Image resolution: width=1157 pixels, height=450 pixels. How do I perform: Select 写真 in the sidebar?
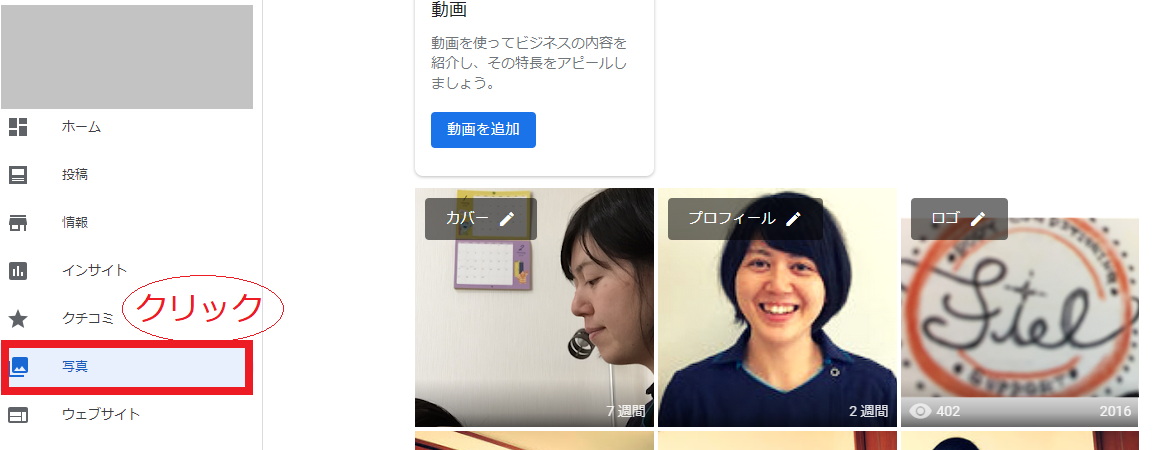75,367
